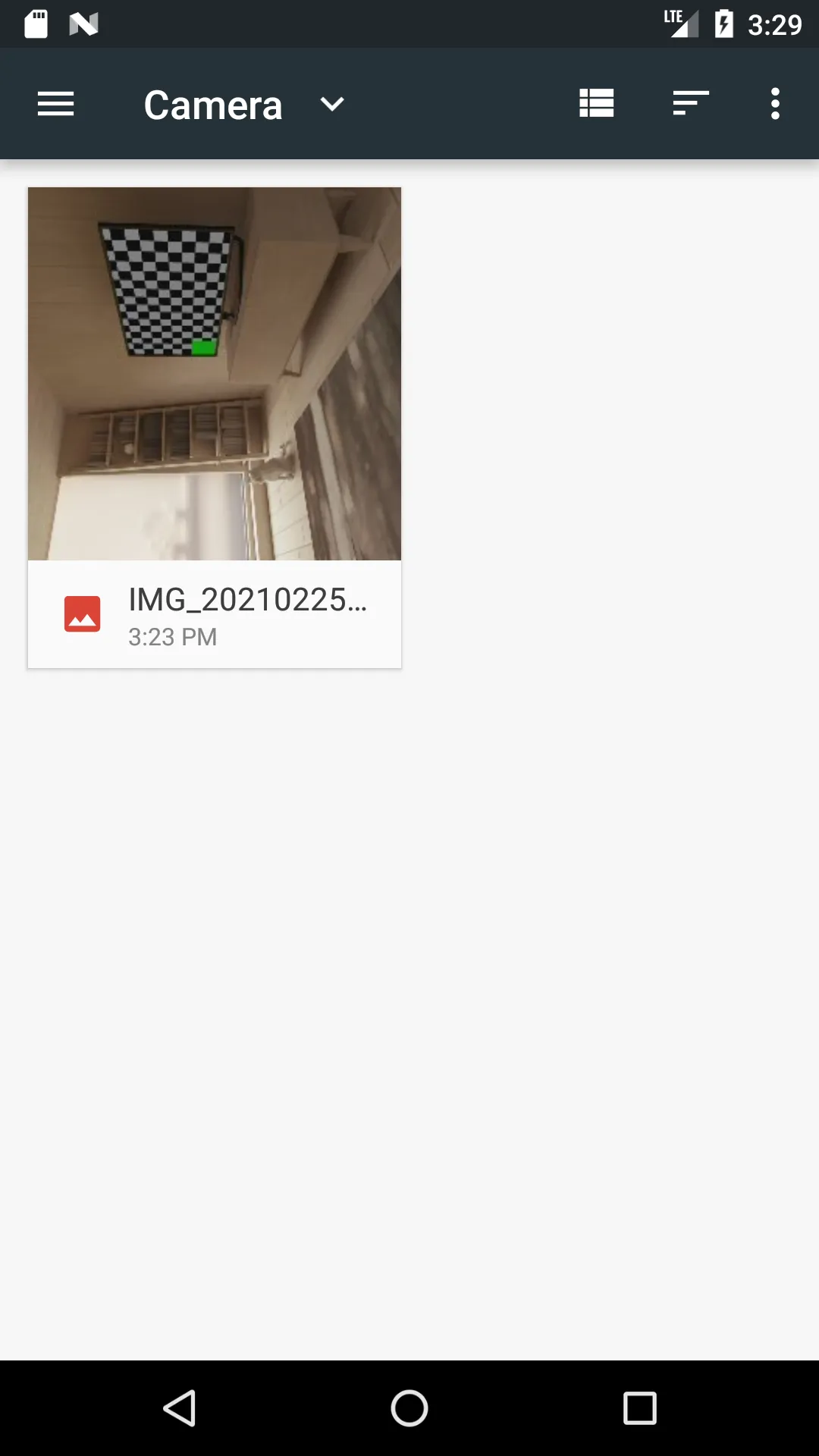
Task: Go back using the system back button
Action: [x=180, y=1408]
